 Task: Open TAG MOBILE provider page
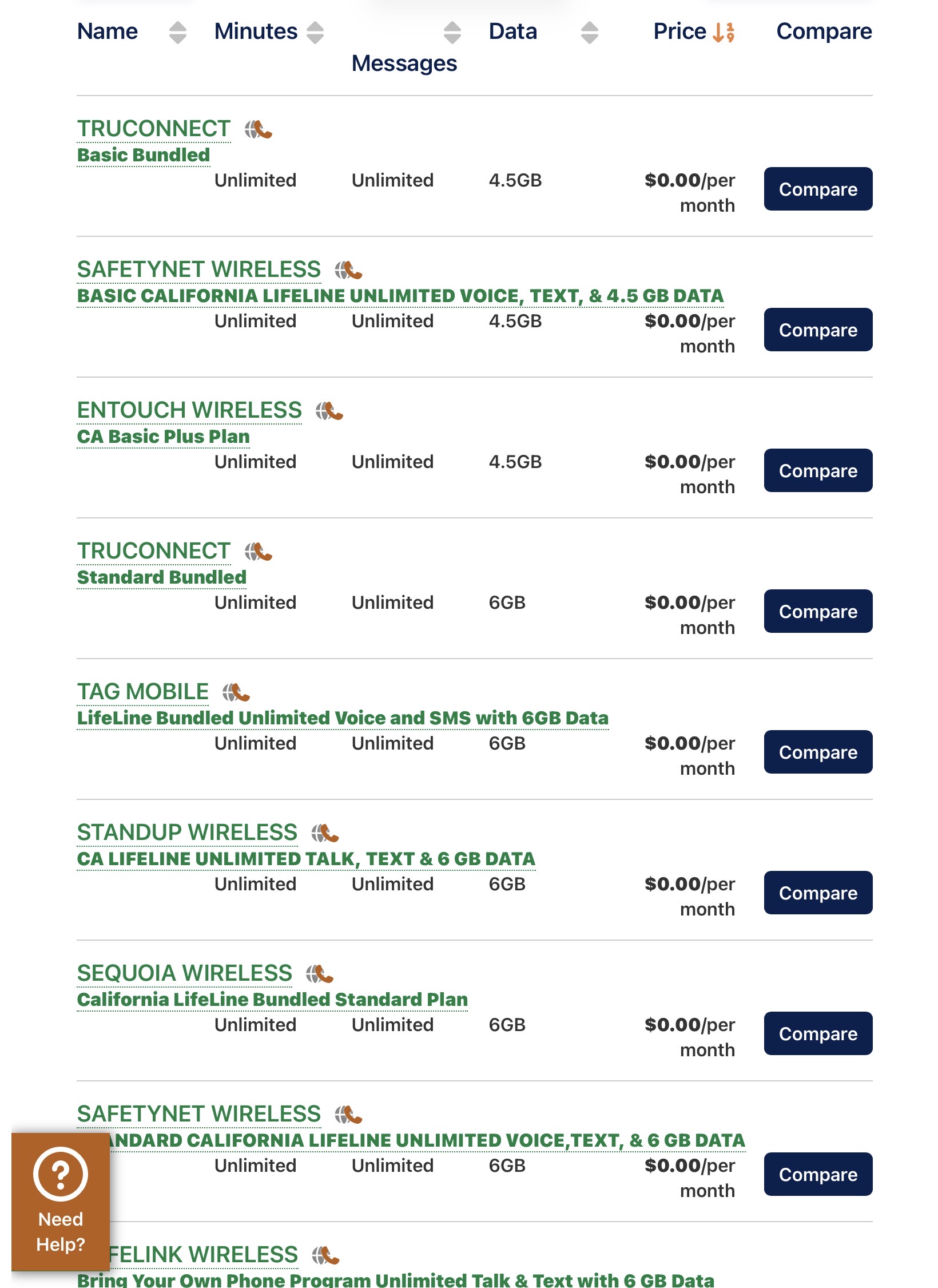[143, 692]
